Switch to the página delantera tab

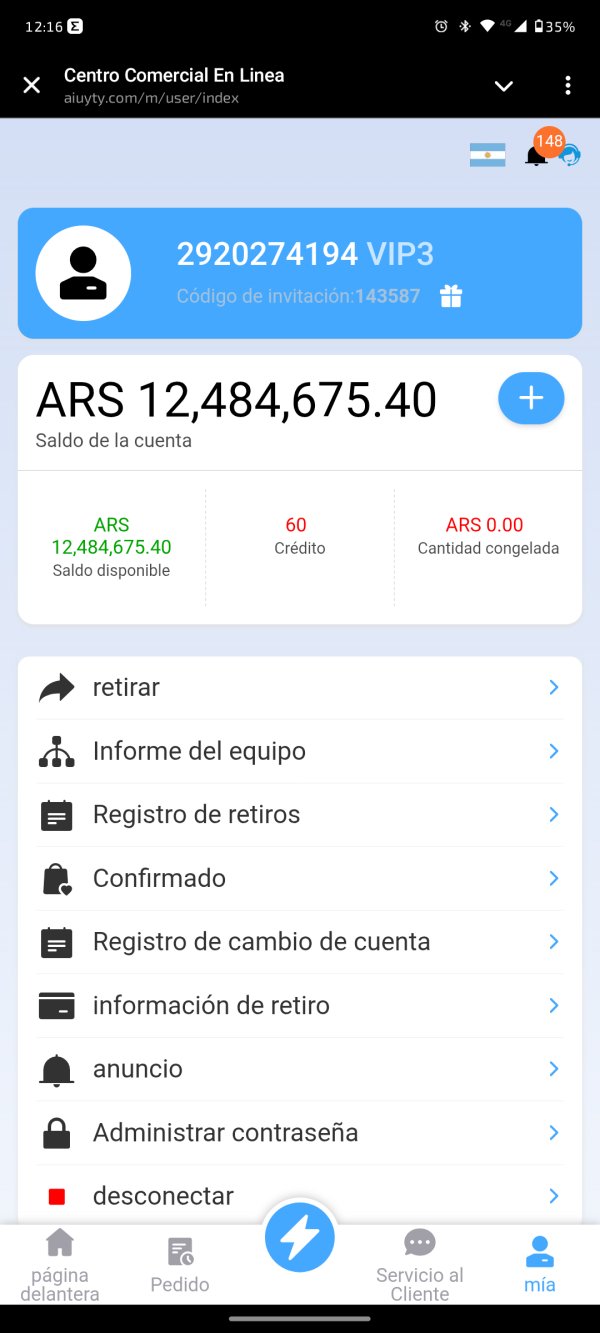coord(60,1265)
